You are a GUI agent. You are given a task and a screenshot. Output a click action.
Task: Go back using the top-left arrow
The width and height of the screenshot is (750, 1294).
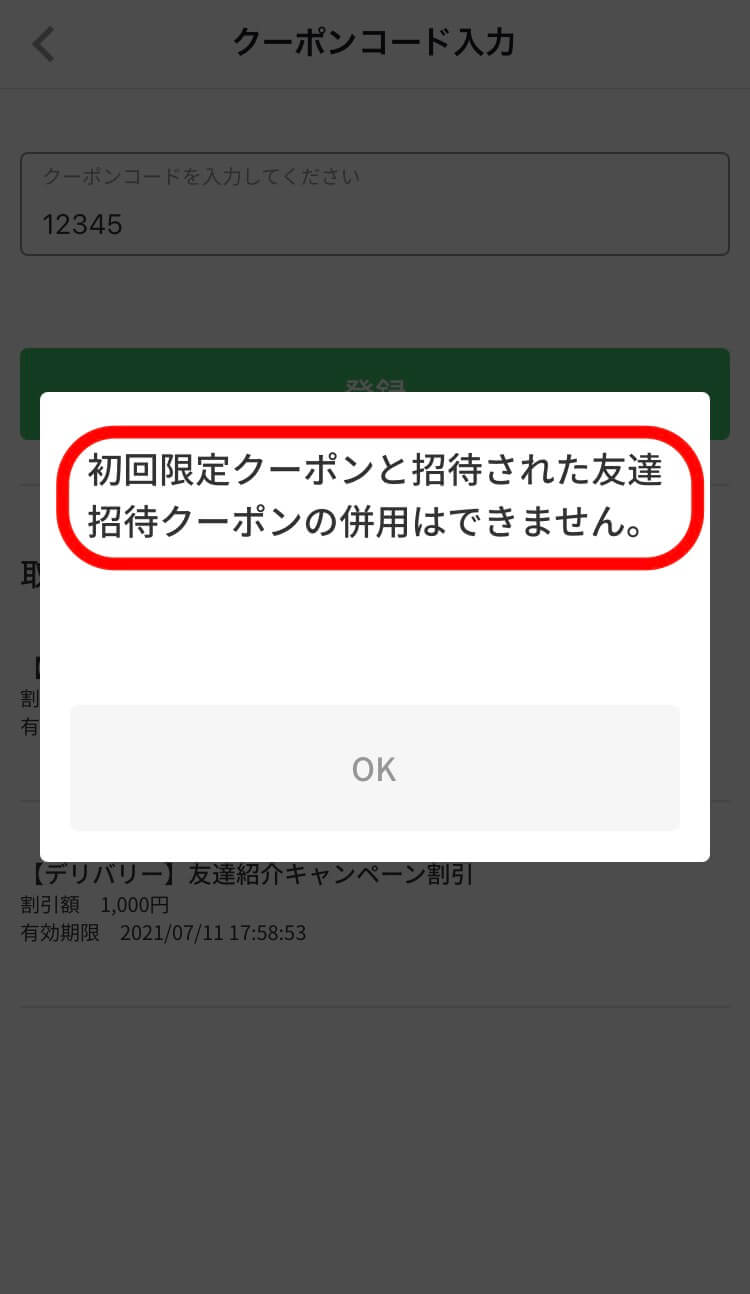tap(44, 44)
